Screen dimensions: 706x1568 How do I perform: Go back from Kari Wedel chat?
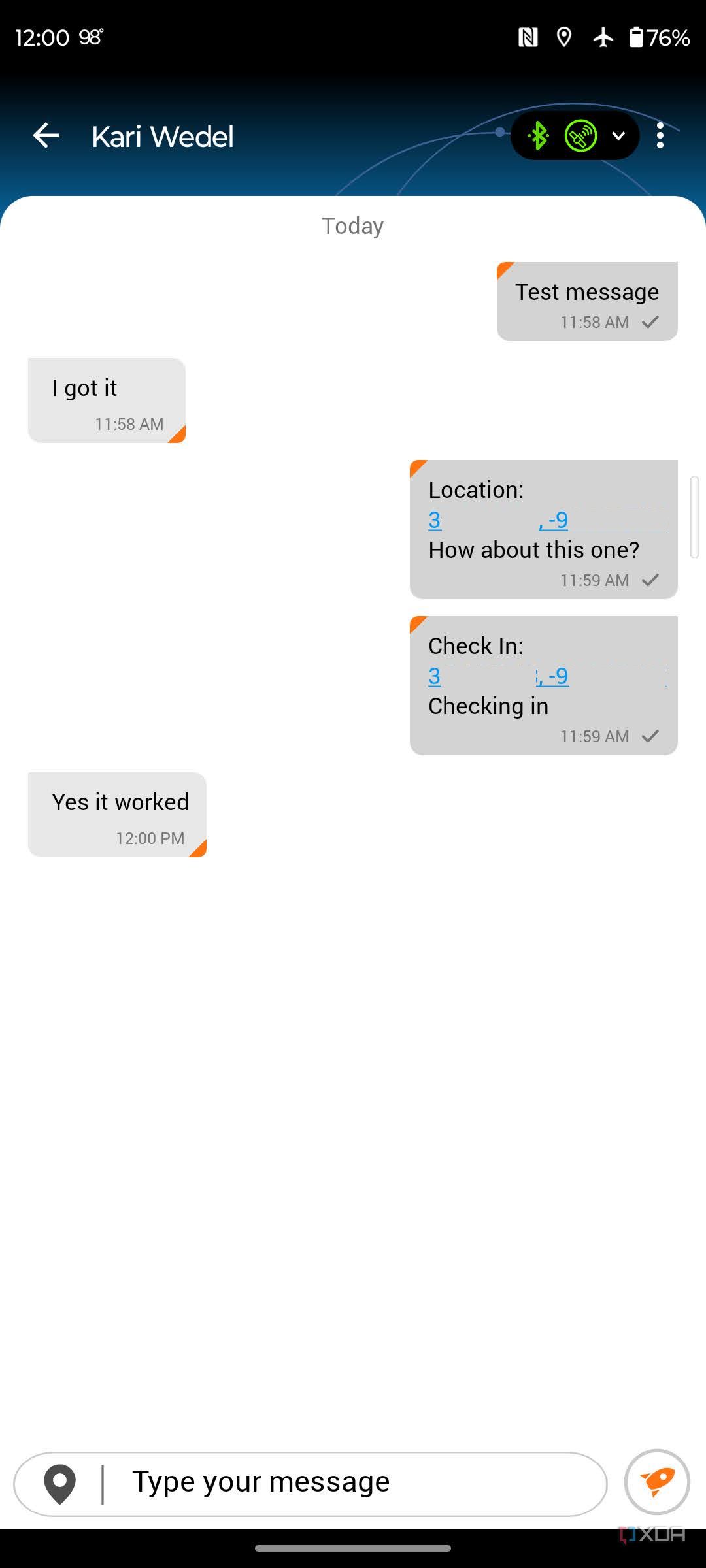[x=46, y=136]
